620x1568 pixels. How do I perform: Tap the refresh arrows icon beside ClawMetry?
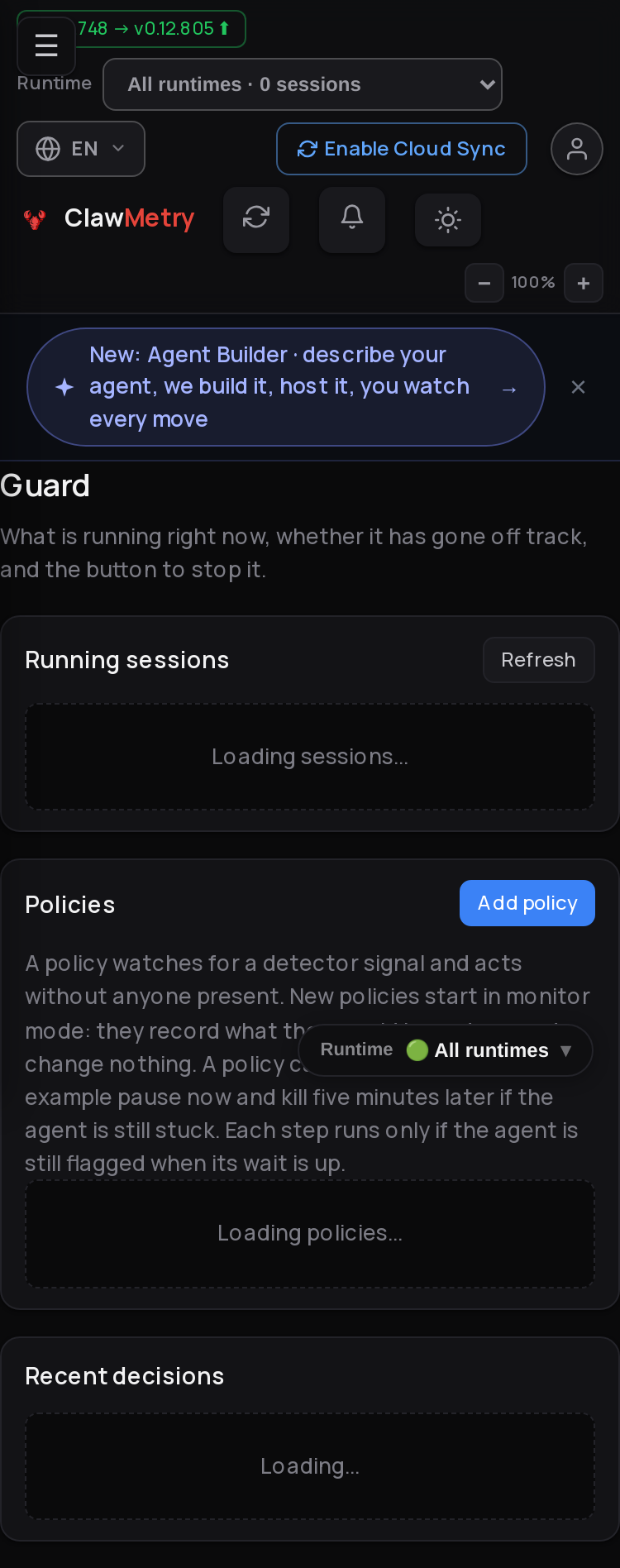pyautogui.click(x=256, y=219)
